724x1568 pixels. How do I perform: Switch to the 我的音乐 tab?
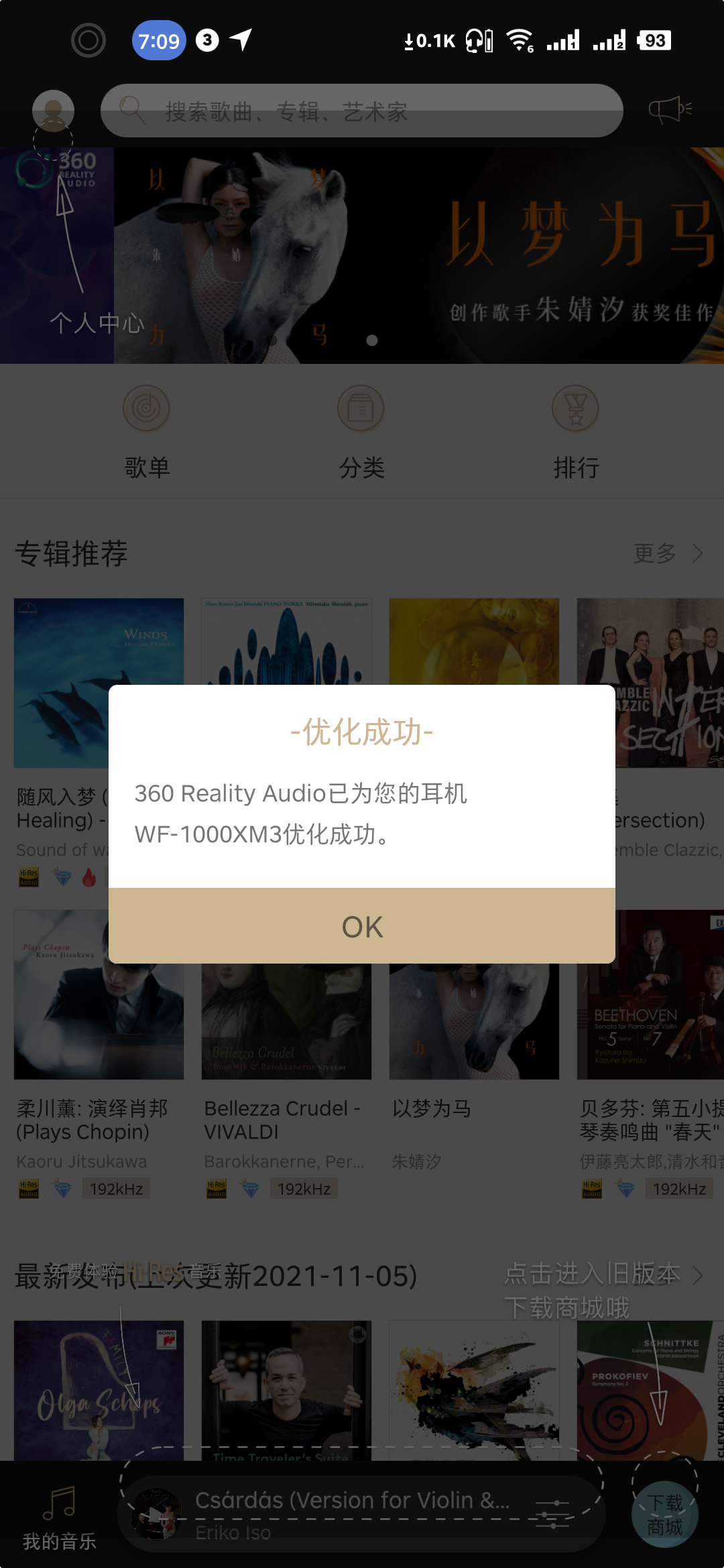pos(59,1517)
